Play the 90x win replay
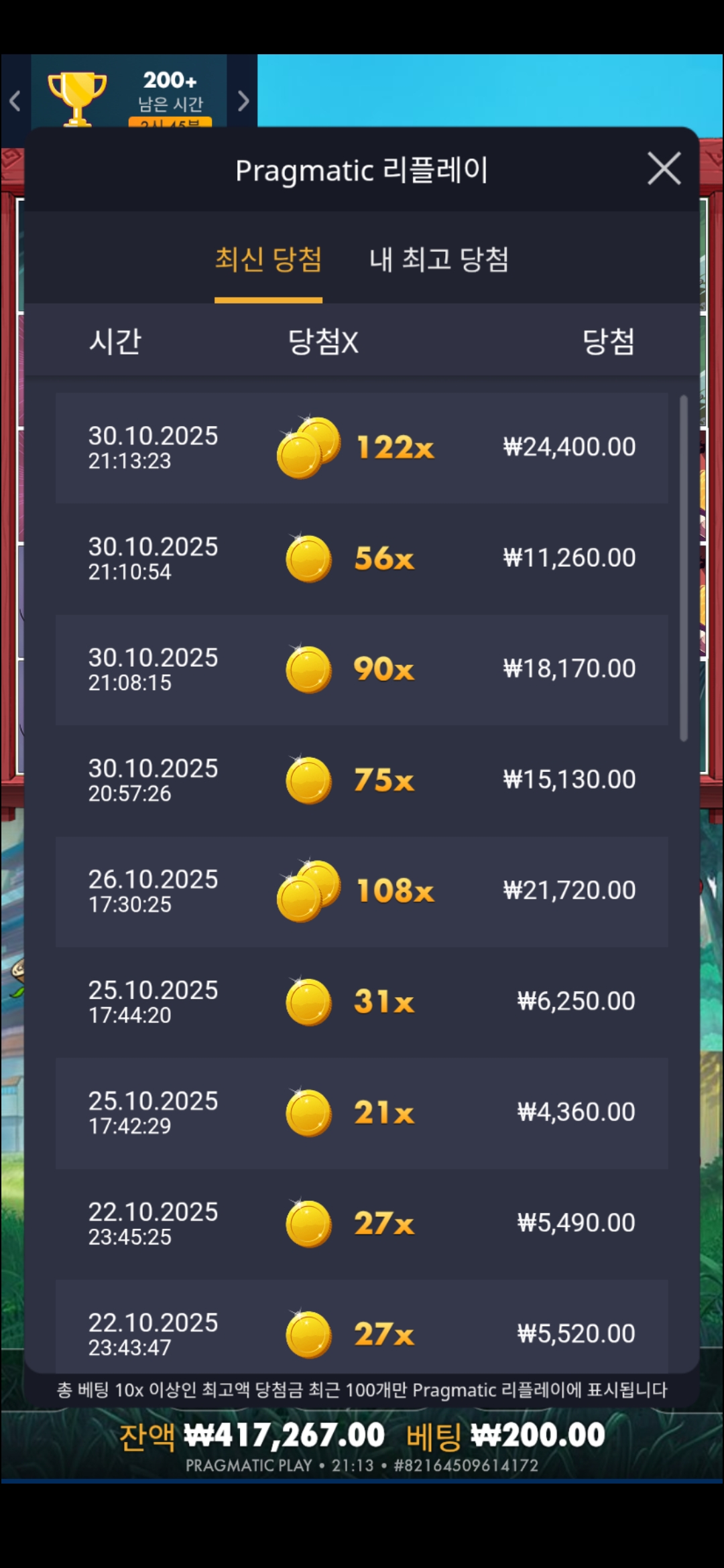The width and height of the screenshot is (724, 1568). pos(362,669)
